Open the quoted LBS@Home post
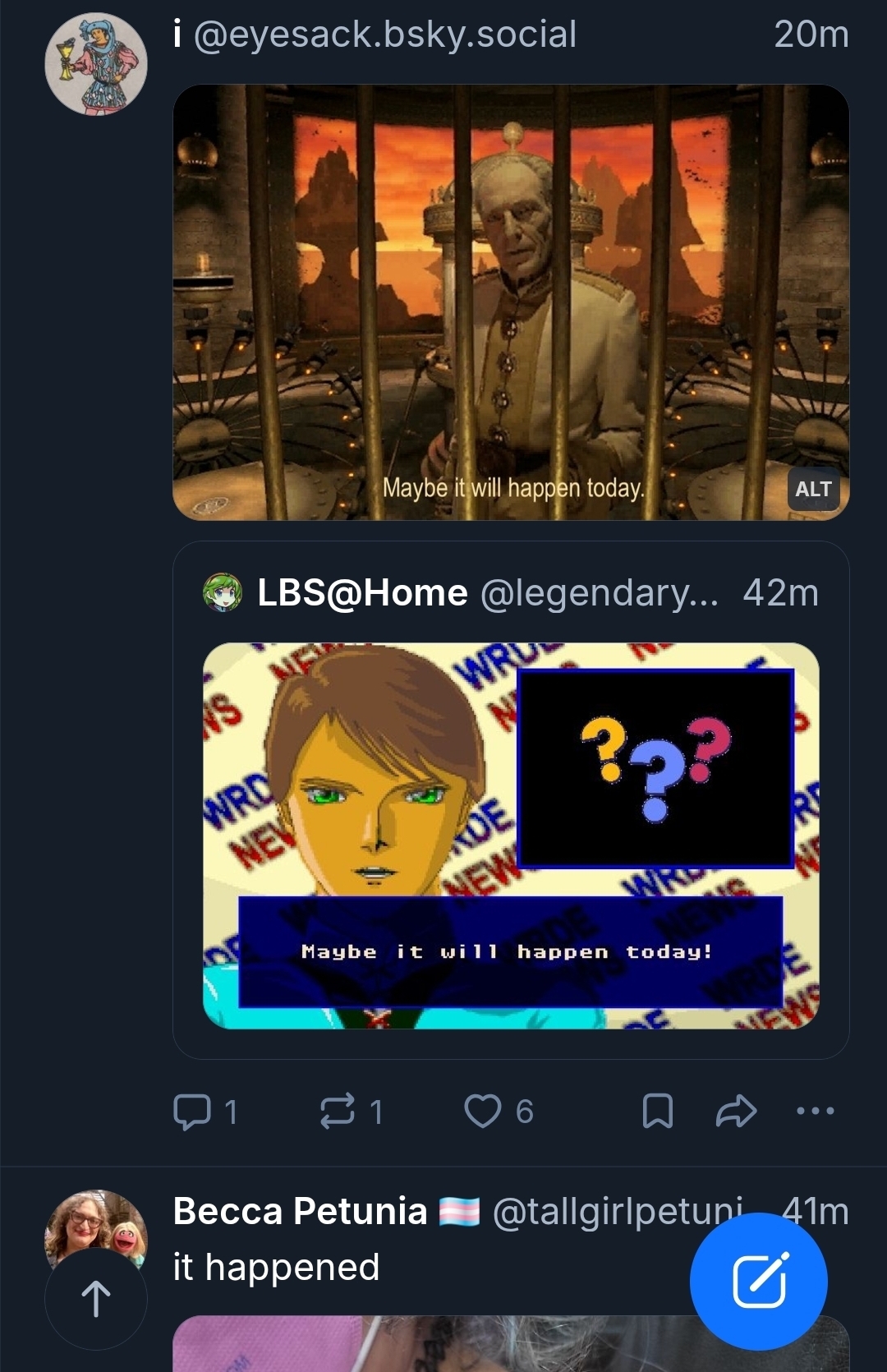The height and width of the screenshot is (1372, 887). point(509,593)
